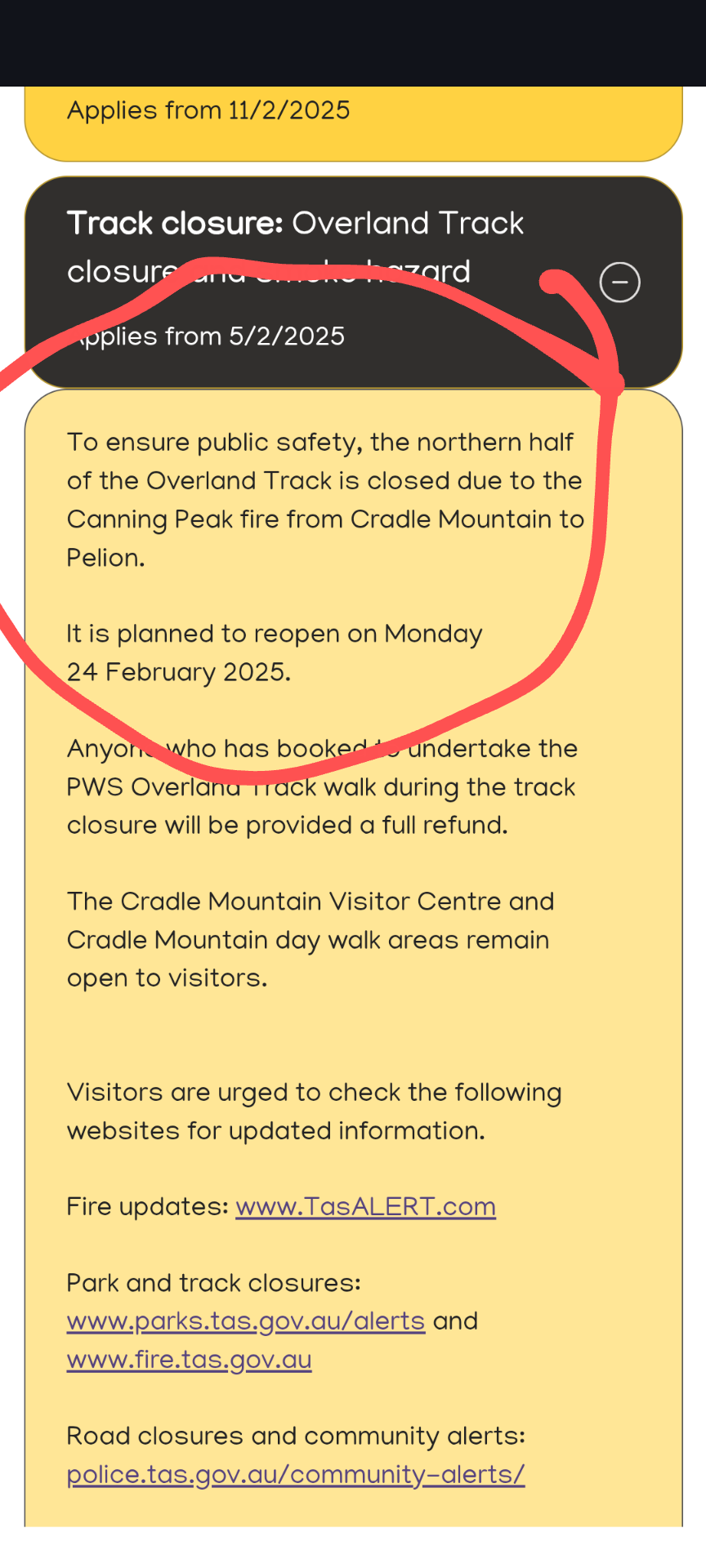Image resolution: width=706 pixels, height=1568 pixels.
Task: Open the police.tas.gov.au community alerts link
Action: coord(296,1474)
